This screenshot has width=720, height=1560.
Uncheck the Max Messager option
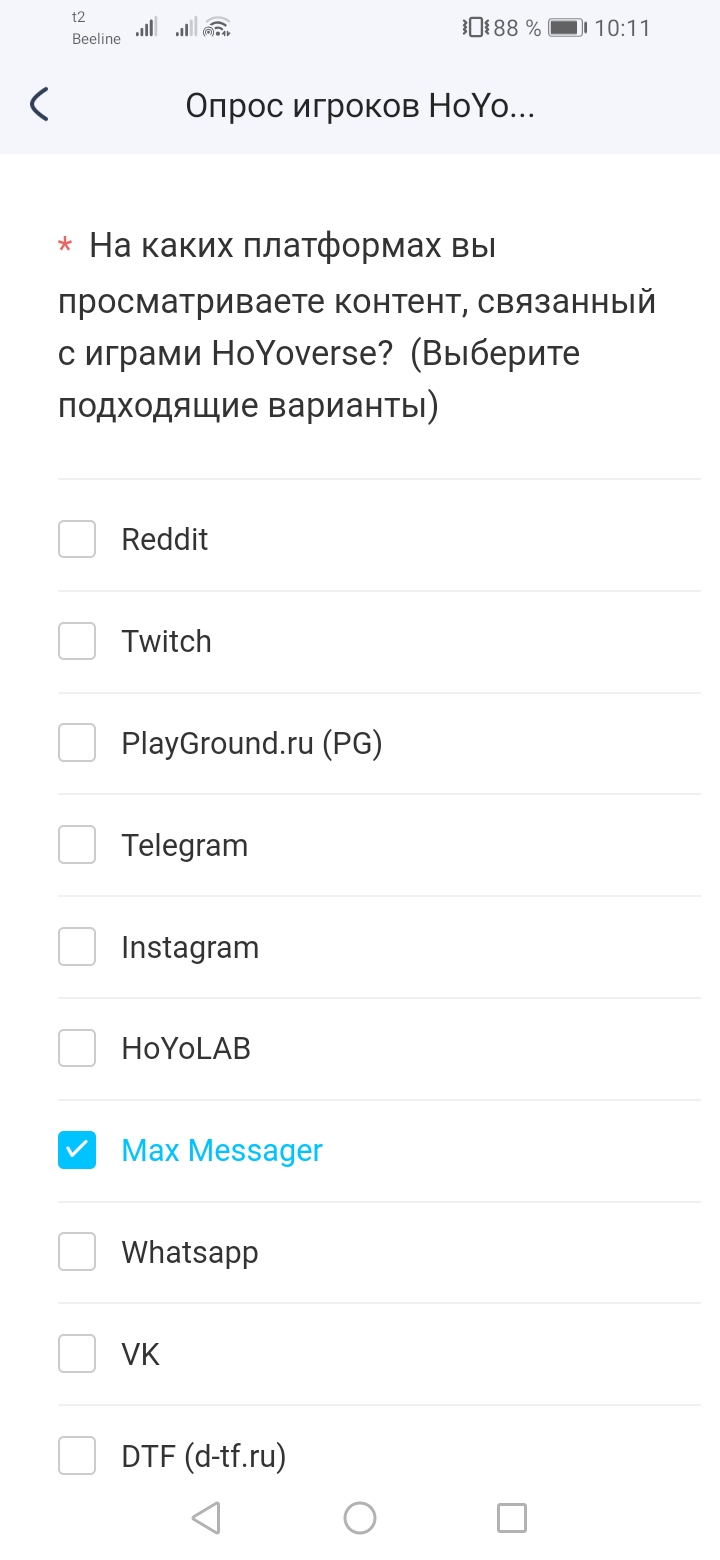[77, 1151]
